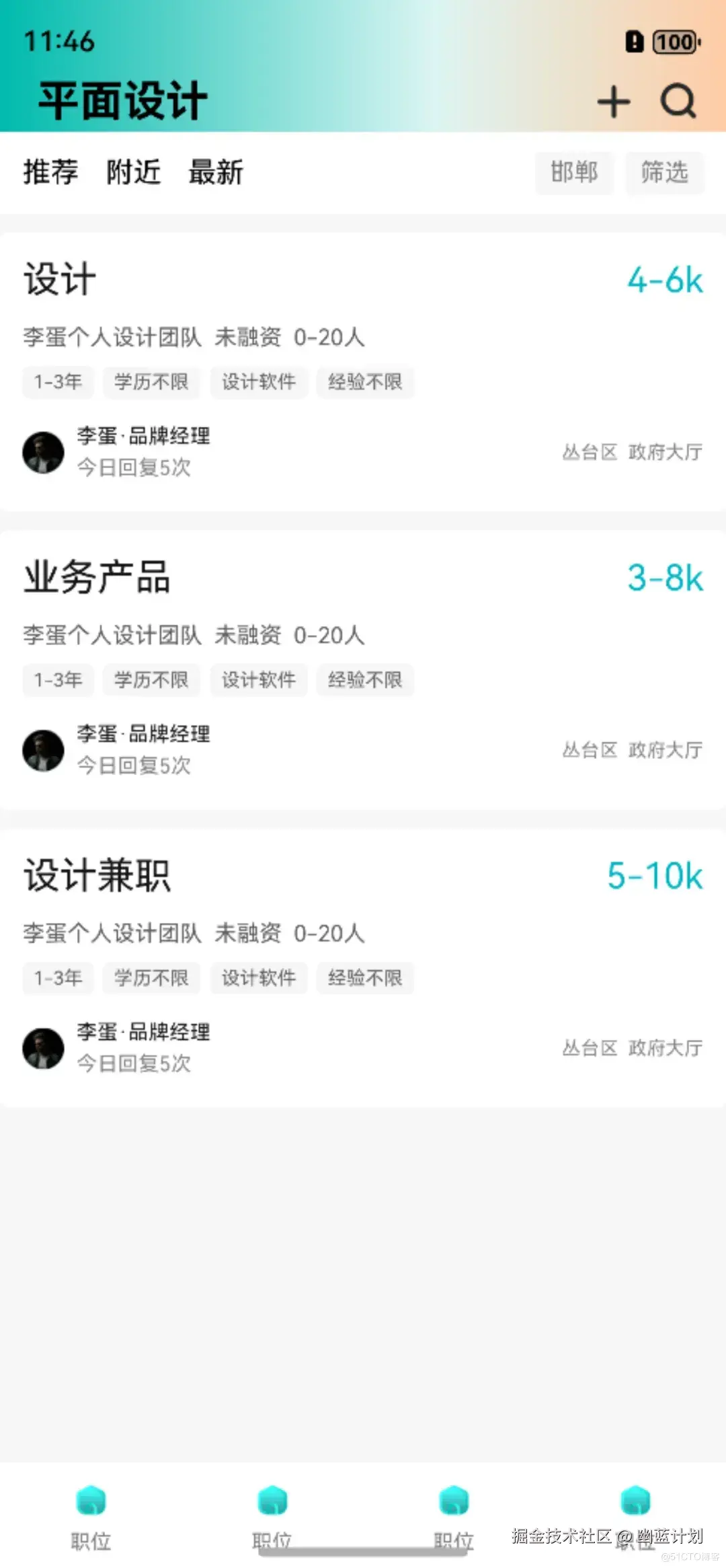The height and width of the screenshot is (1568, 726).
Task: Open the add/post icon in the top bar
Action: point(613,101)
